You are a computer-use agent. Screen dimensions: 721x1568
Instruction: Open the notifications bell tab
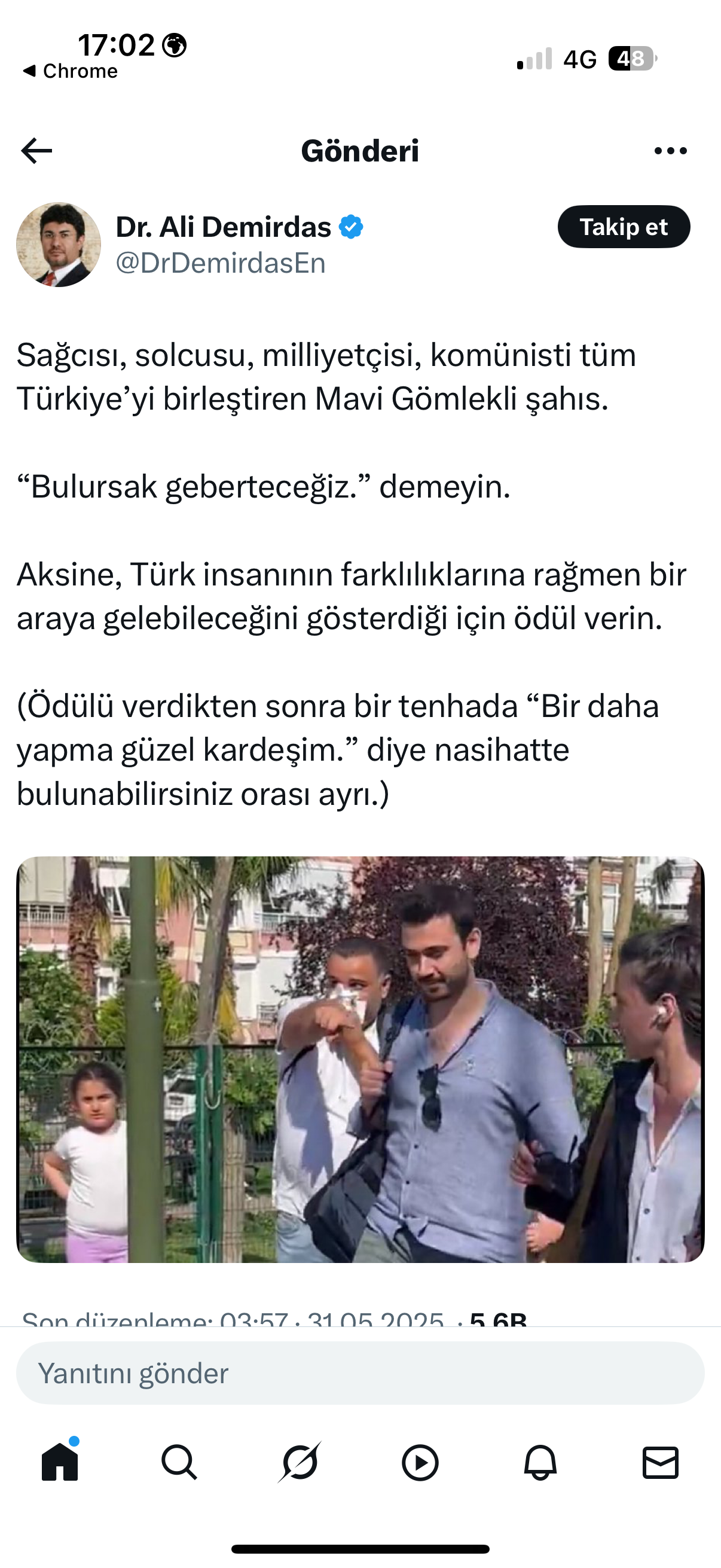coord(540,1462)
